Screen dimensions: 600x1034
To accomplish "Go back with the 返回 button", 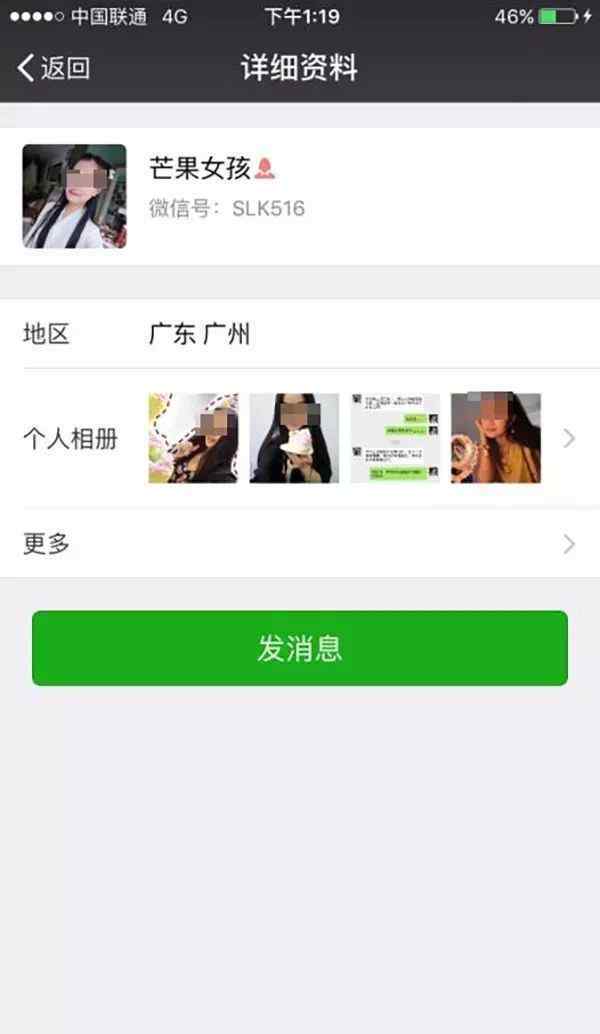I will 53,68.
